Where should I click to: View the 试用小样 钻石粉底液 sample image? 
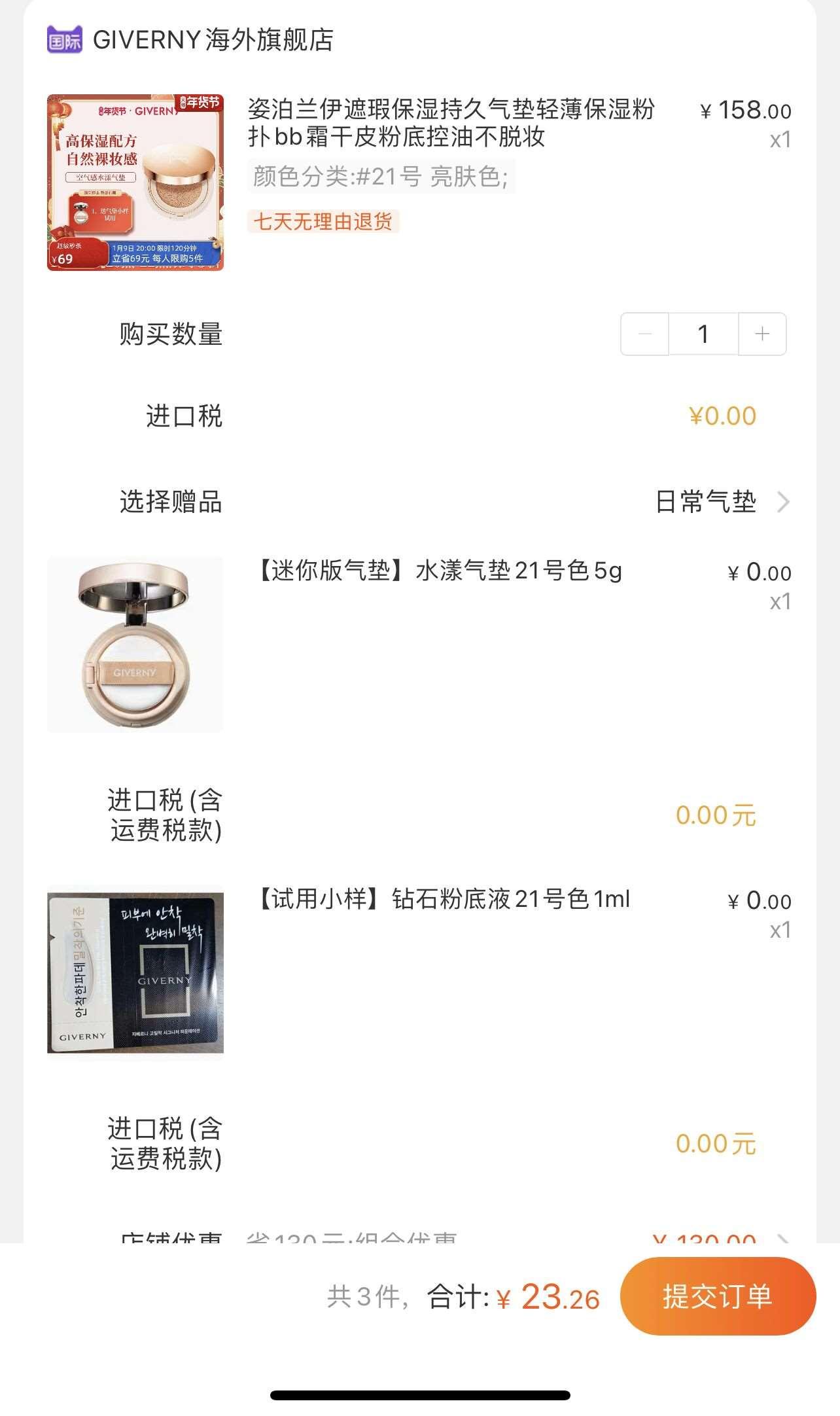click(135, 969)
